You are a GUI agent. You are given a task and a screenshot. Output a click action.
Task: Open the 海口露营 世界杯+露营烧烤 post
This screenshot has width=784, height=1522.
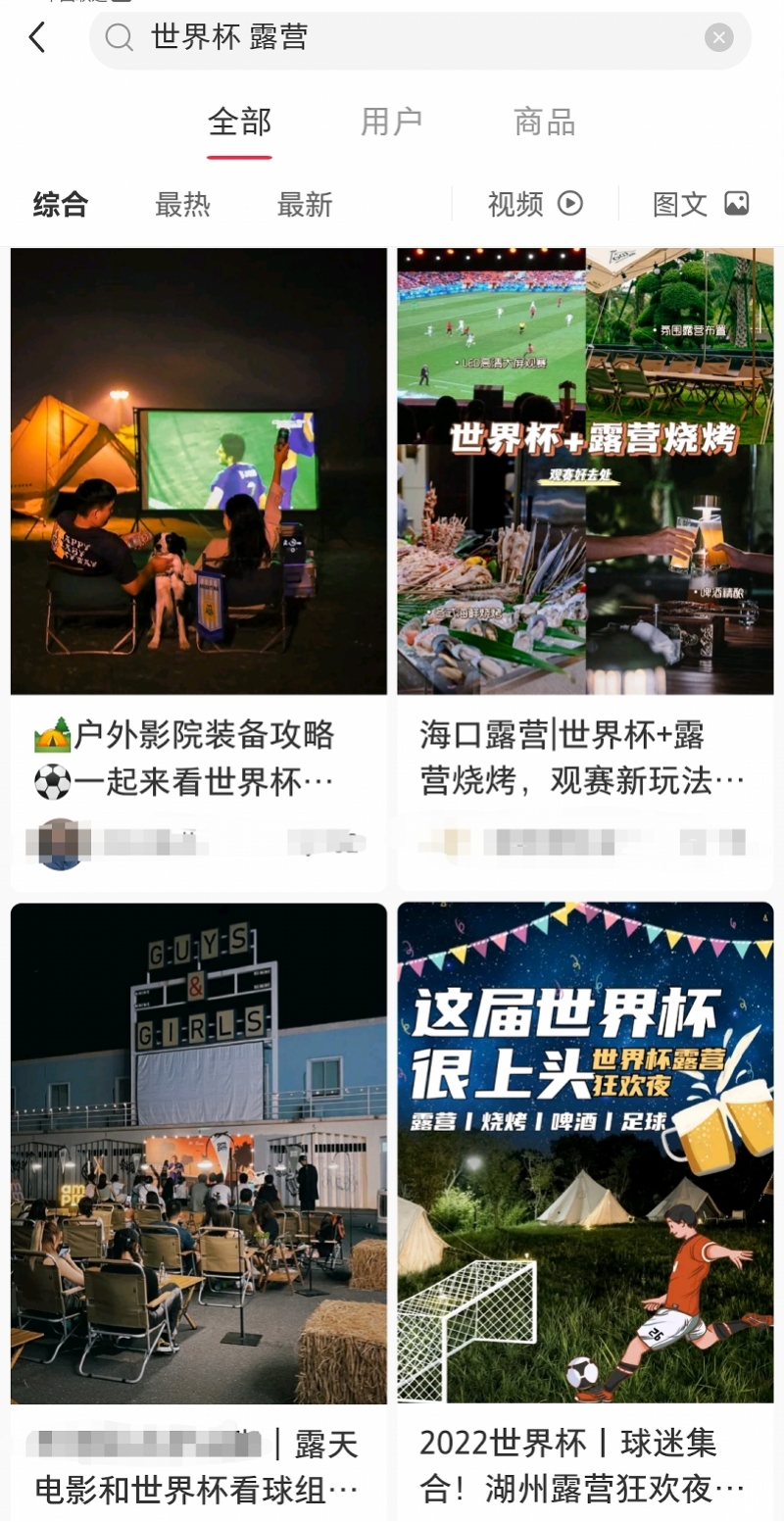tap(585, 568)
